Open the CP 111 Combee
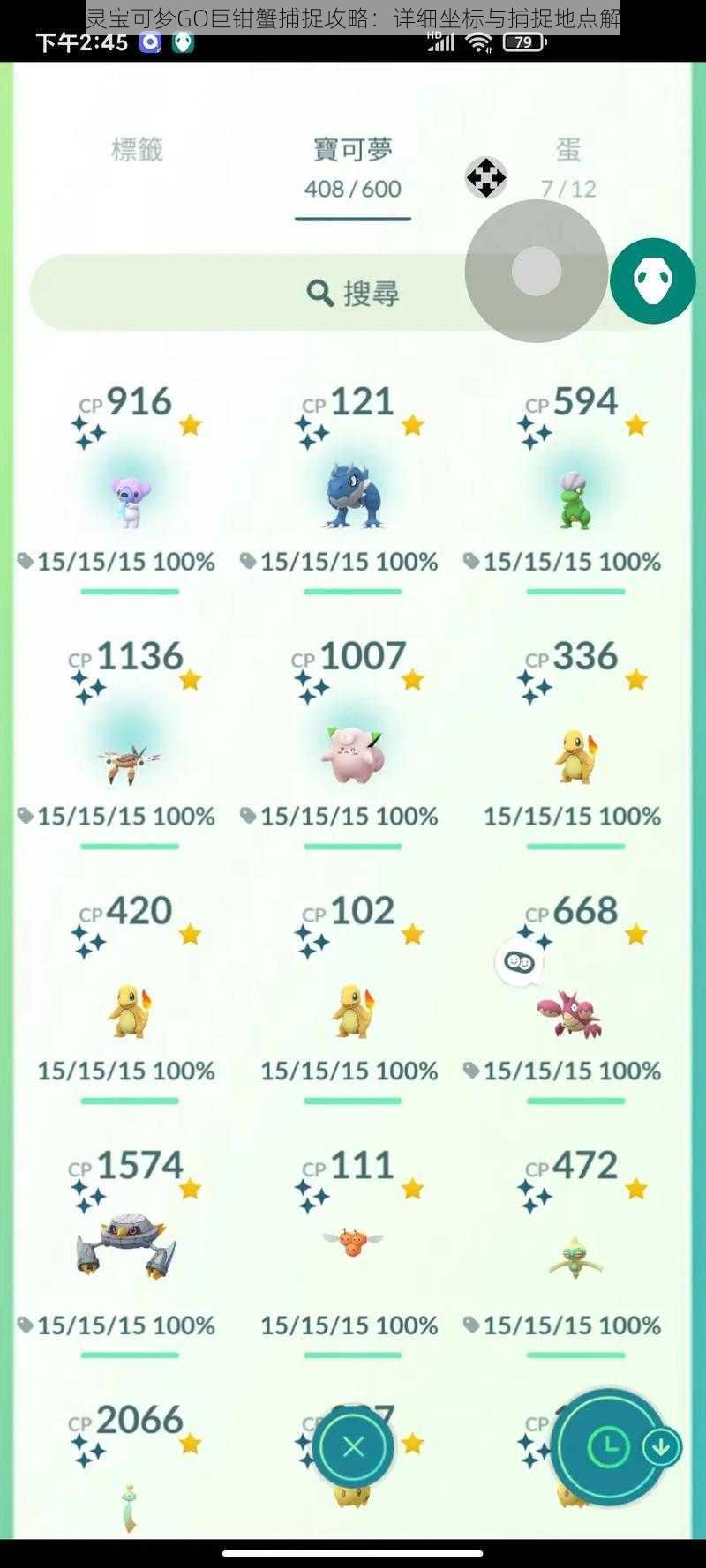Viewport: 706px width, 1568px height. (x=352, y=1242)
